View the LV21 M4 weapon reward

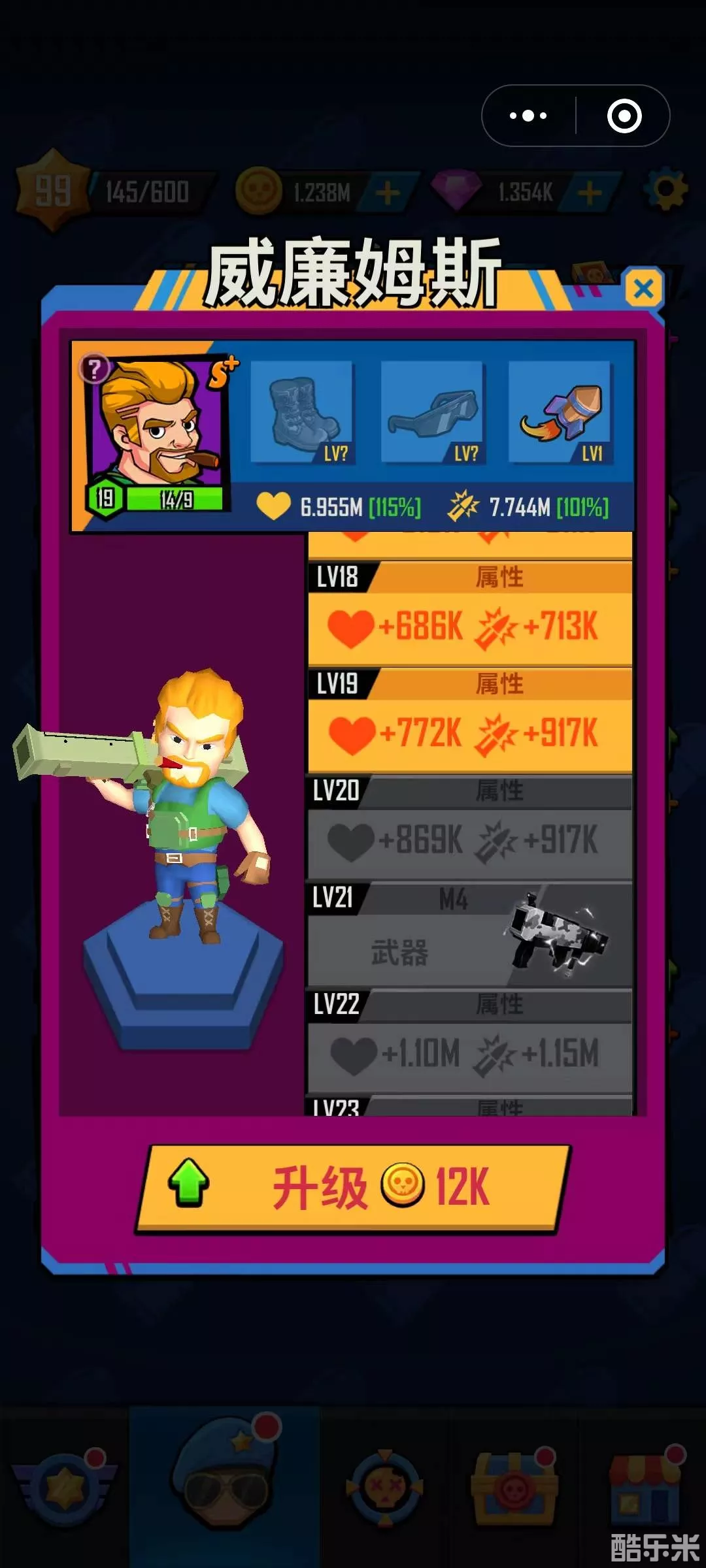click(469, 936)
